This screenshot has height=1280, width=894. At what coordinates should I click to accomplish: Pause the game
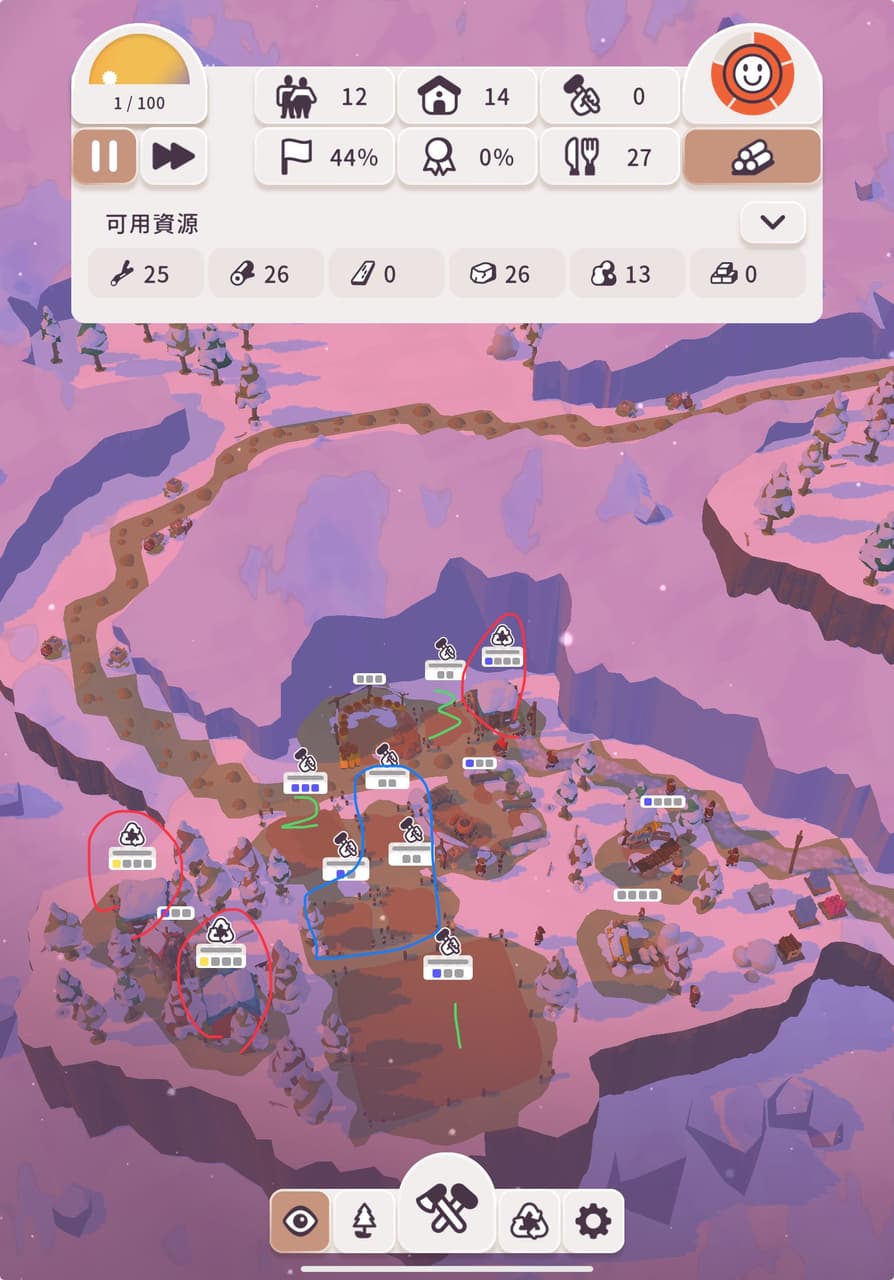[104, 156]
